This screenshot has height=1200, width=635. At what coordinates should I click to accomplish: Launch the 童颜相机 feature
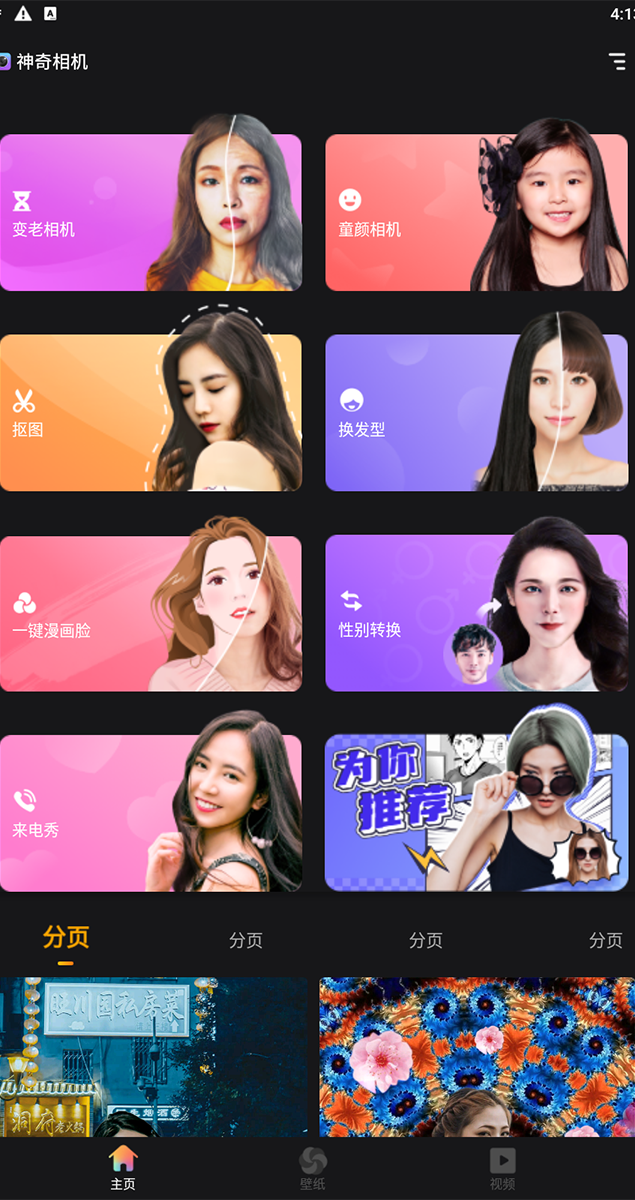(476, 213)
